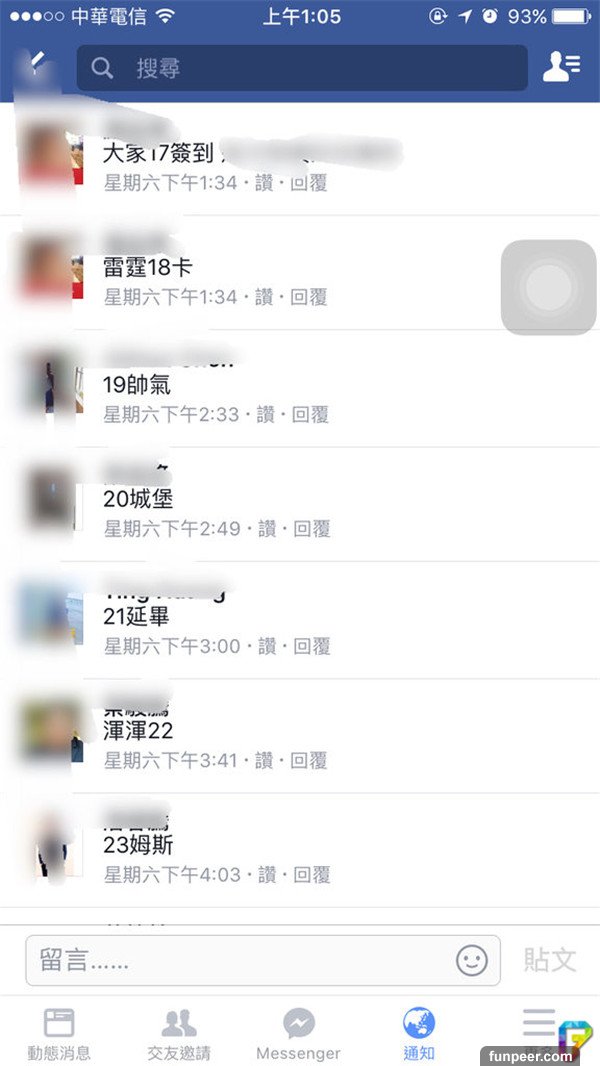Tap the floating AssistiveTouch button
This screenshot has height=1066, width=600.
click(549, 288)
